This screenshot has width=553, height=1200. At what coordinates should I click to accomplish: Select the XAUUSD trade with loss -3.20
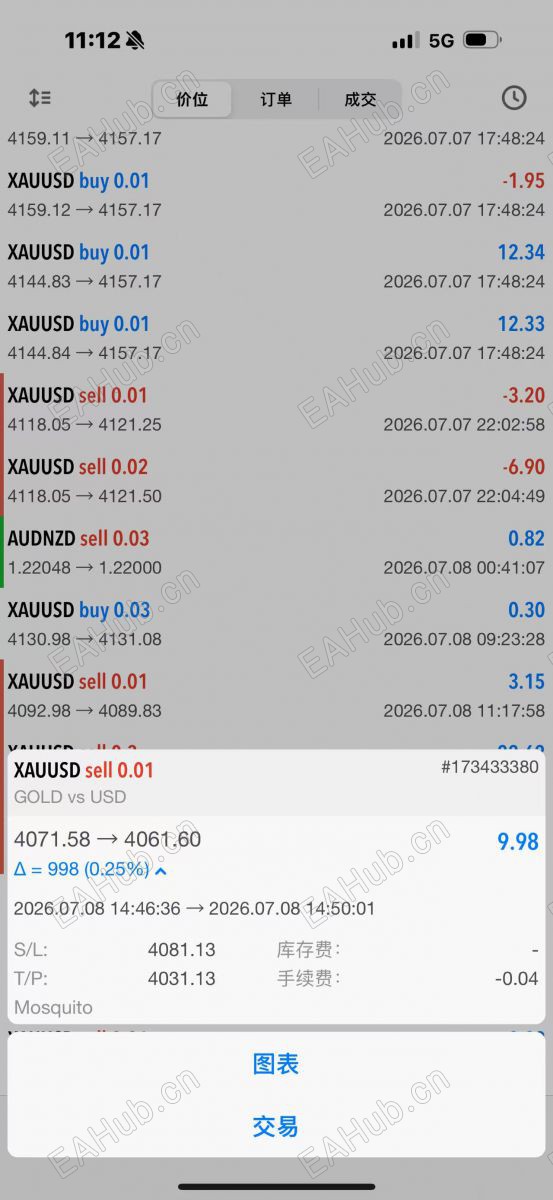276,409
